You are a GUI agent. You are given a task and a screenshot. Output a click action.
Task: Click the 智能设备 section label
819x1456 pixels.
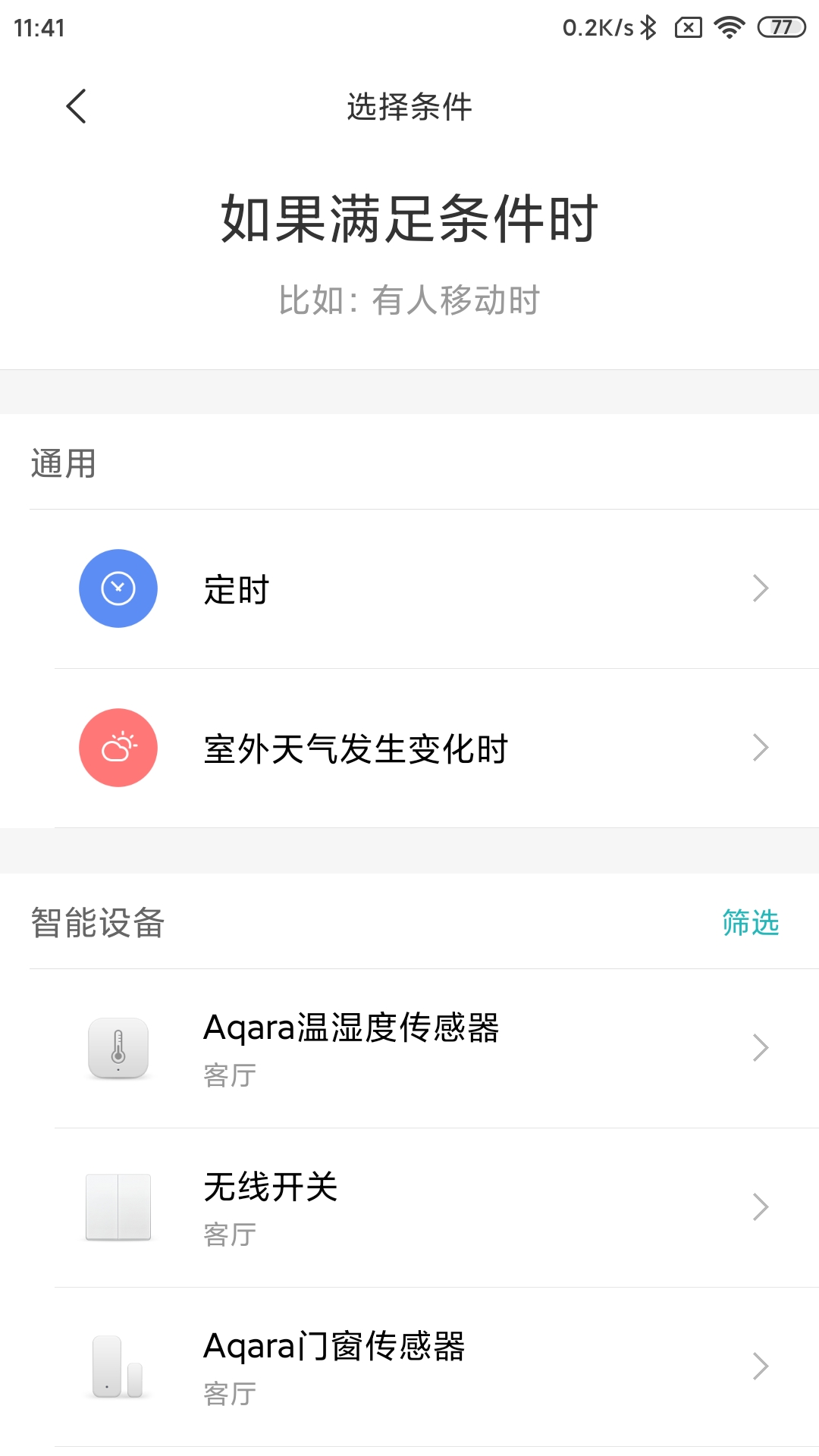97,924
